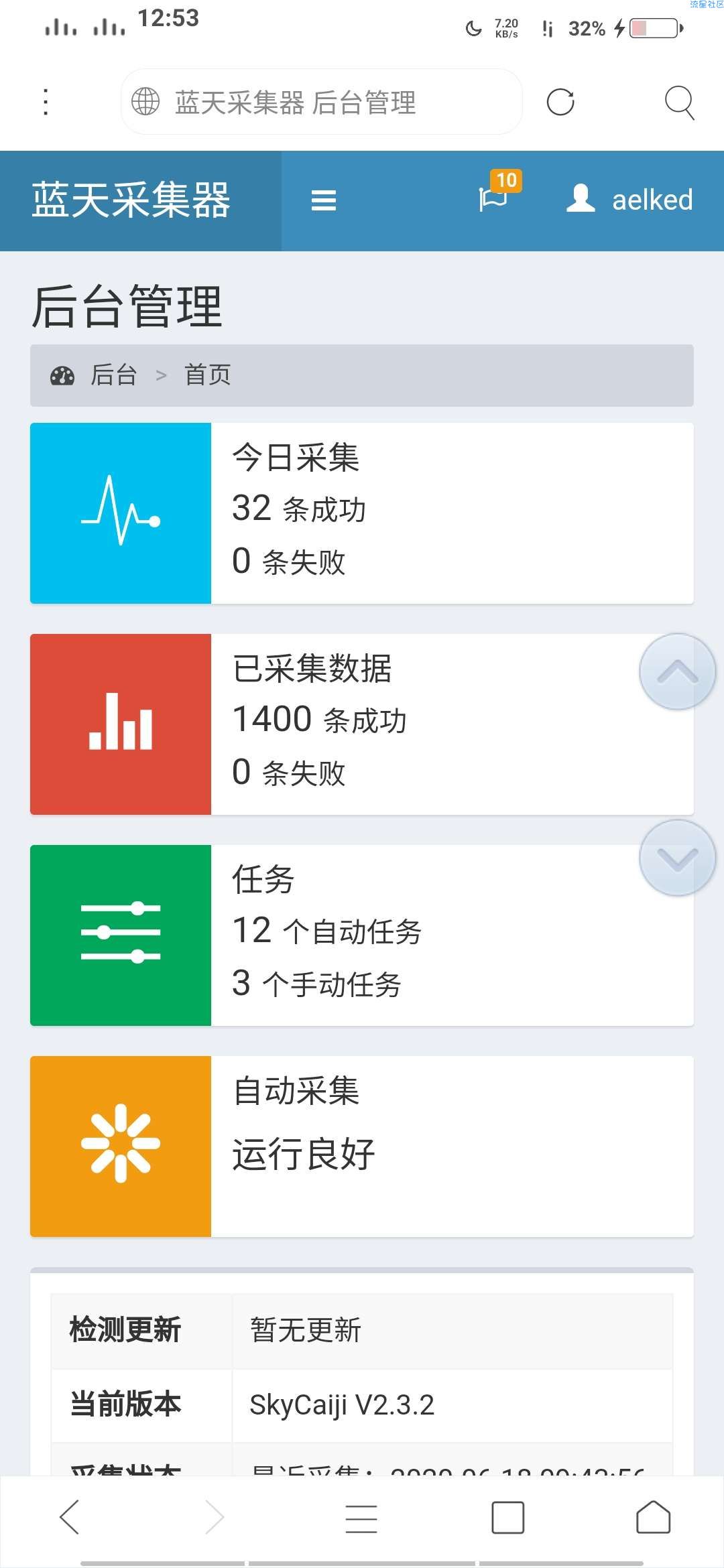The image size is (724, 1568).
Task: Tap the 蓝天采集器 site title
Action: click(131, 200)
